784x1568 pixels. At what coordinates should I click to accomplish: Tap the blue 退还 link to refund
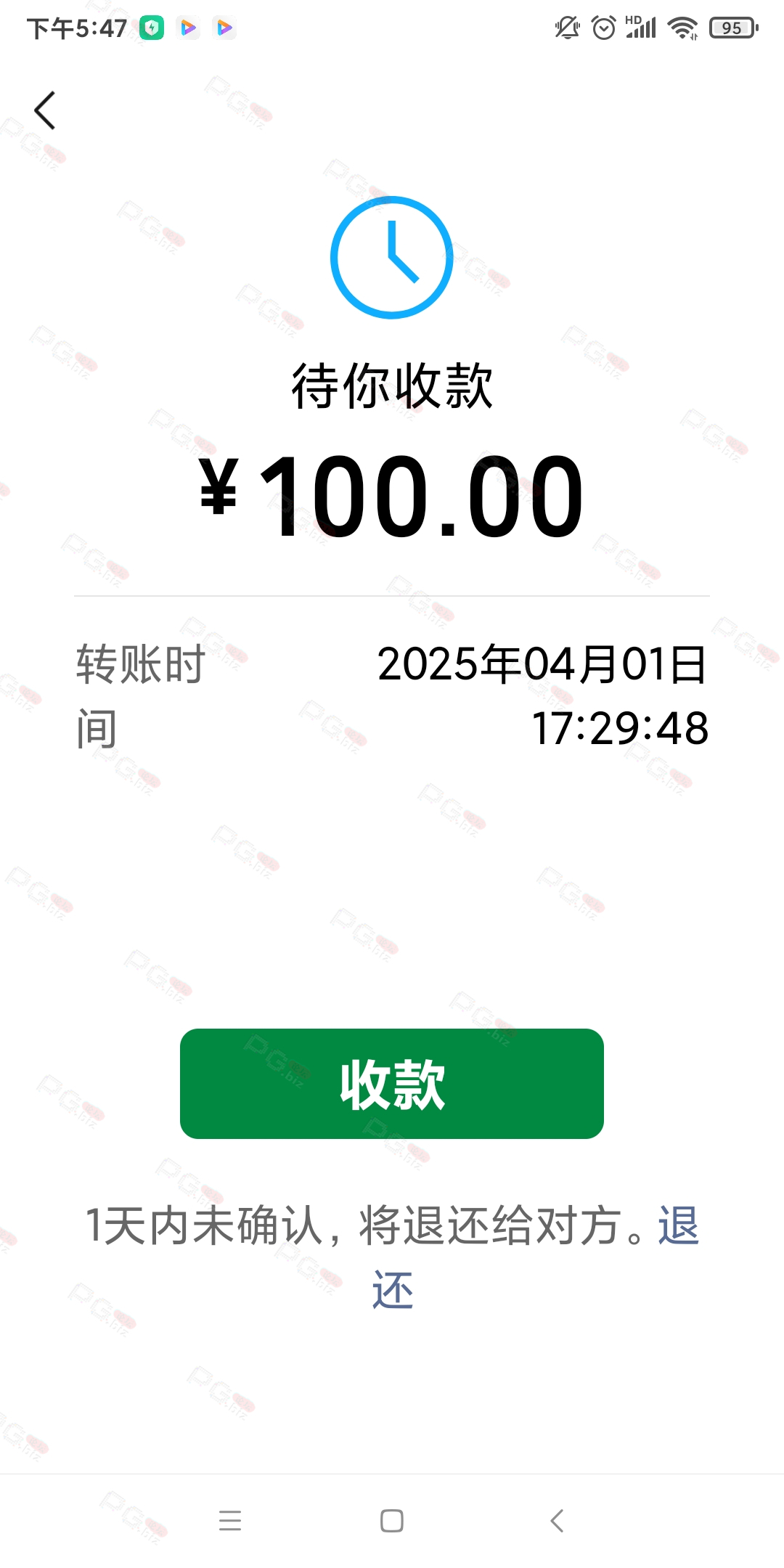[x=679, y=1225]
